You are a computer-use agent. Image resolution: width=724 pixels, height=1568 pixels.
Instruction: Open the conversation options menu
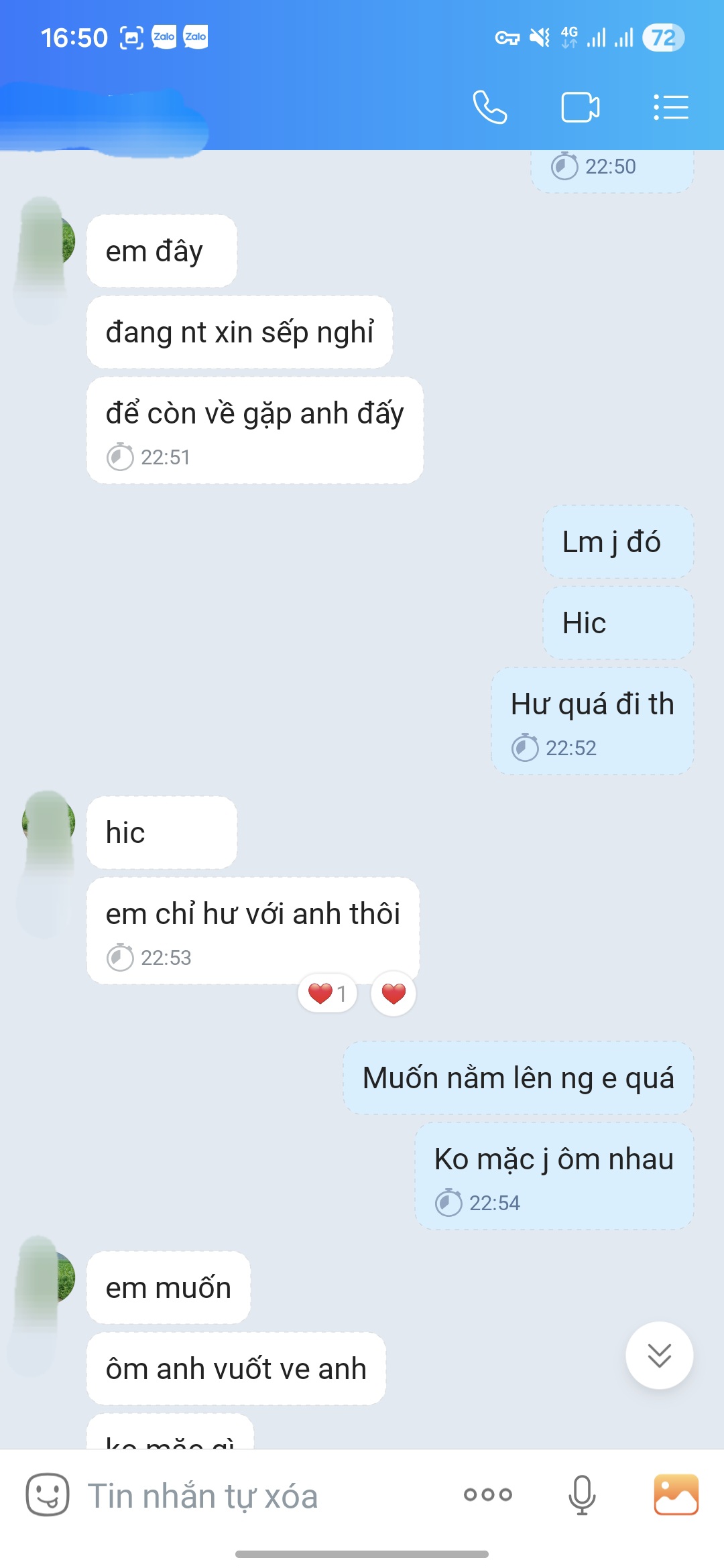pos(670,107)
